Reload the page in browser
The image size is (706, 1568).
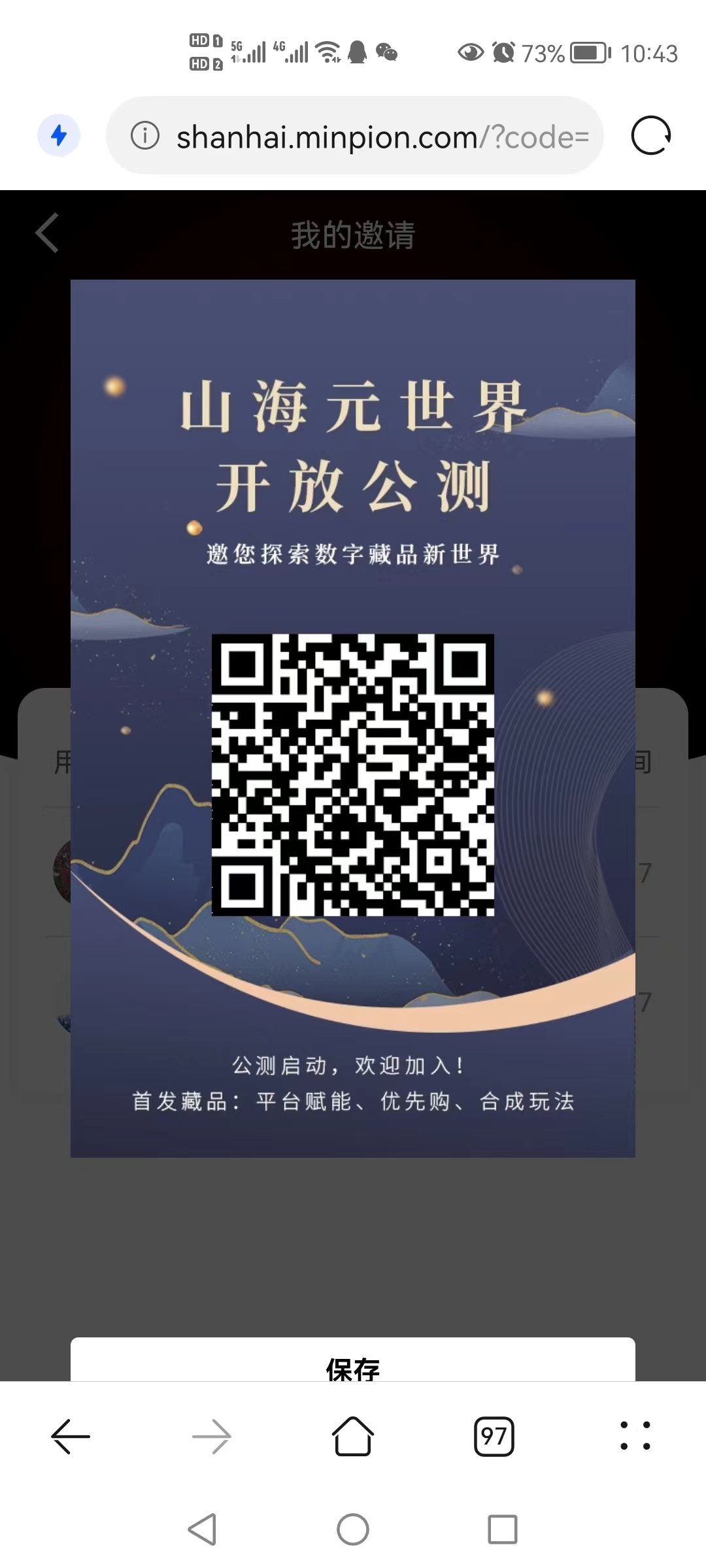pos(650,136)
